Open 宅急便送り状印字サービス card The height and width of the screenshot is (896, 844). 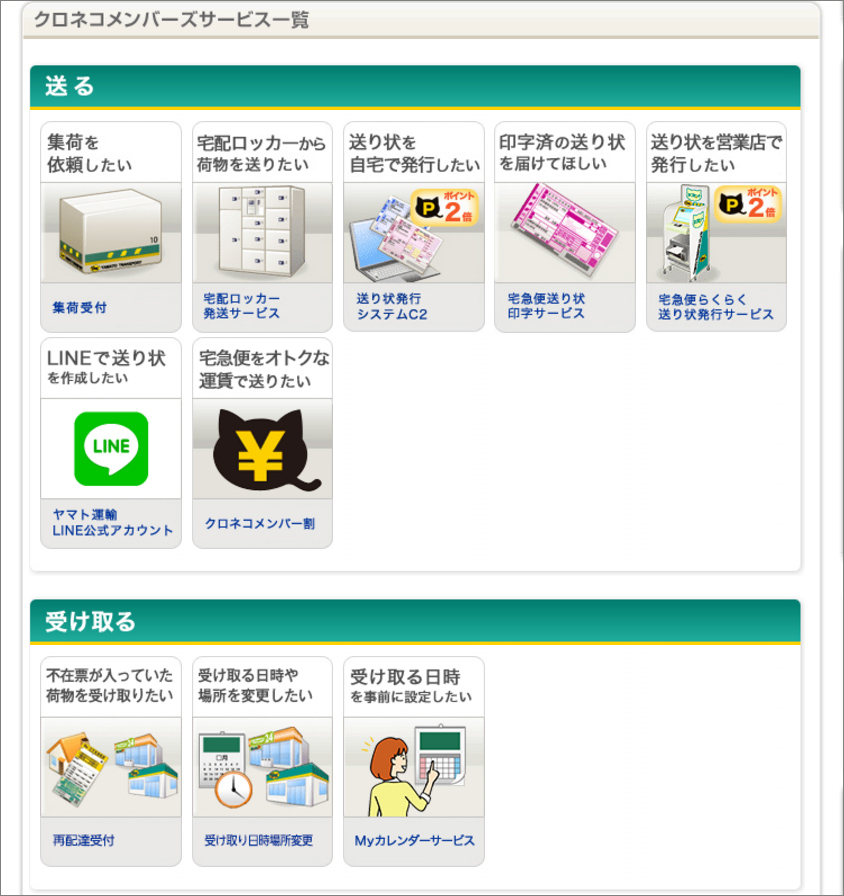[x=565, y=228]
